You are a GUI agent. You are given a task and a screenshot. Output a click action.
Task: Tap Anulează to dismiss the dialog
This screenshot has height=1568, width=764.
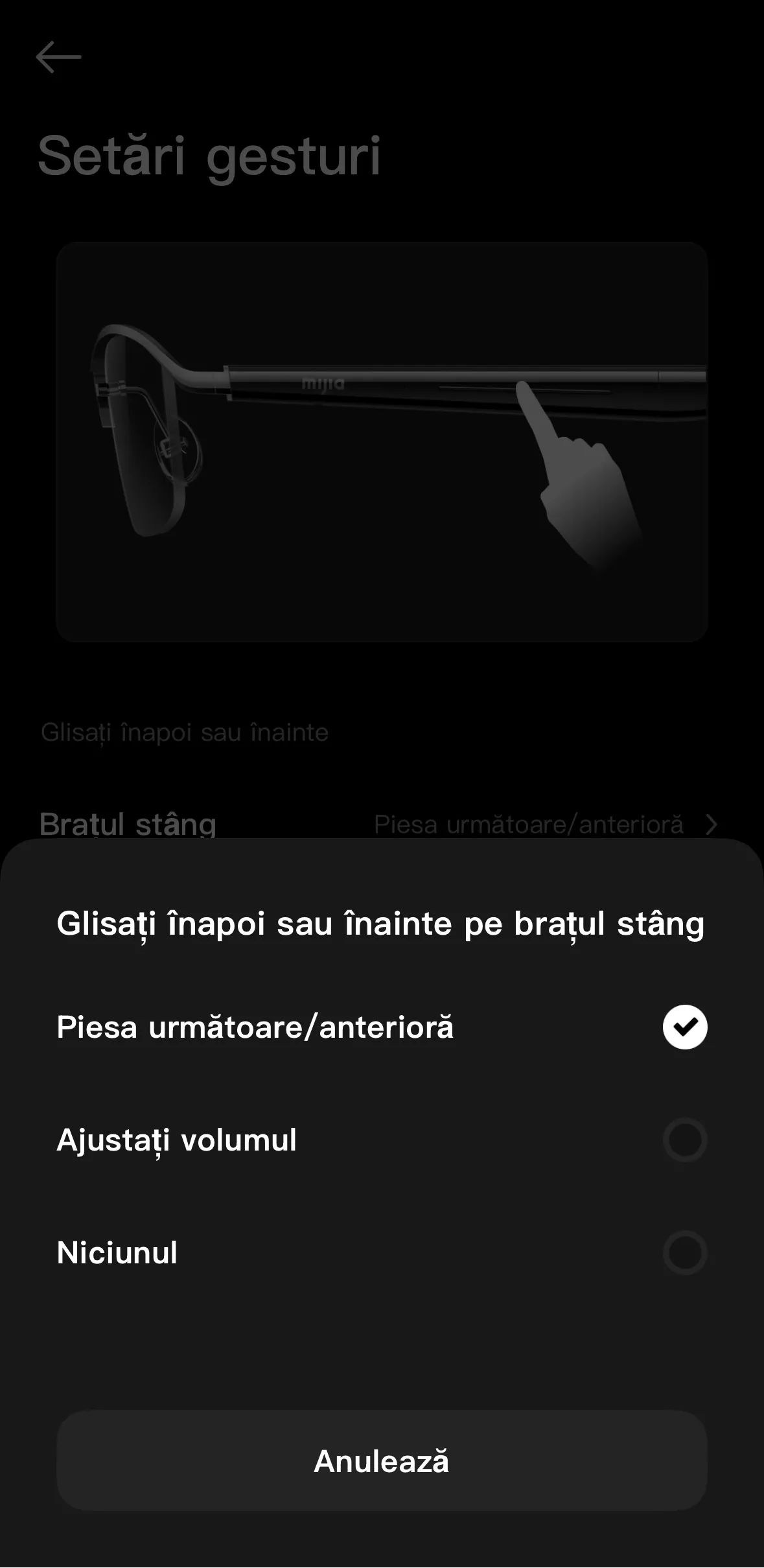click(x=382, y=1462)
